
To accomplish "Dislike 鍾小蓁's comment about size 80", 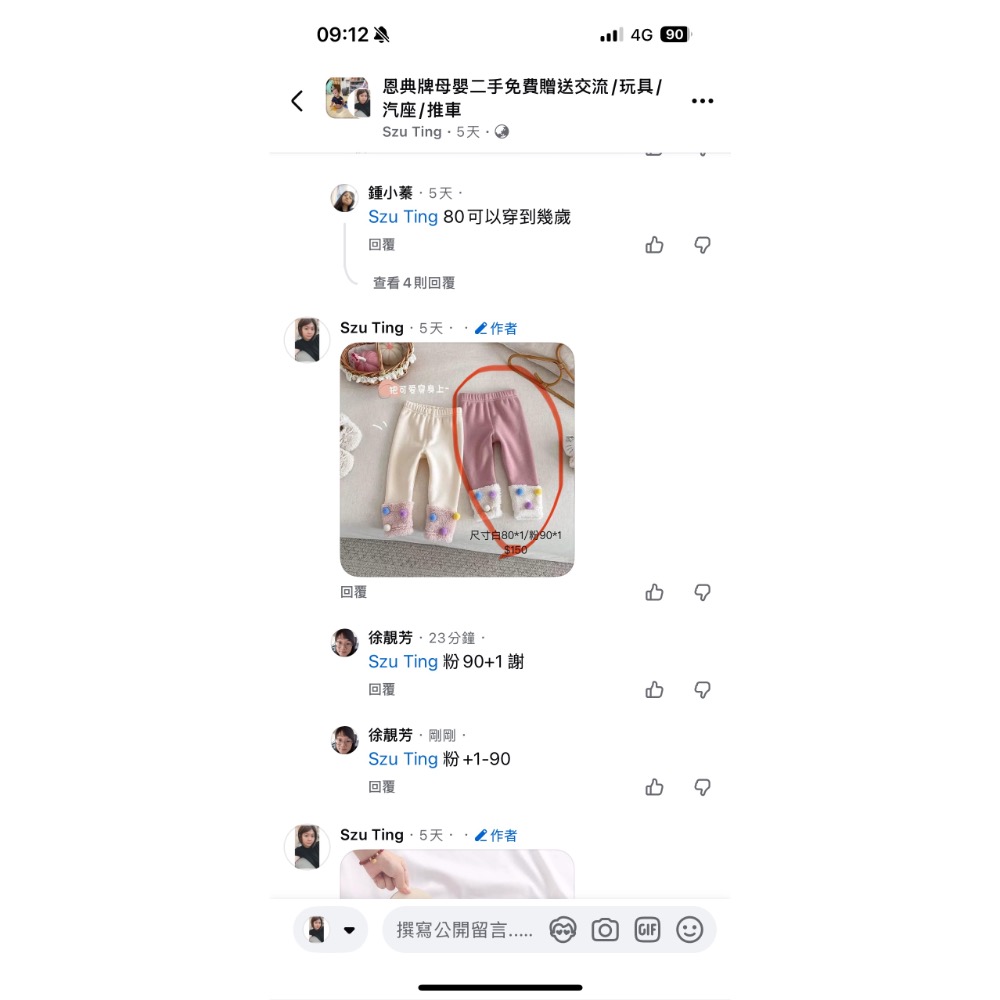I will 702,245.
